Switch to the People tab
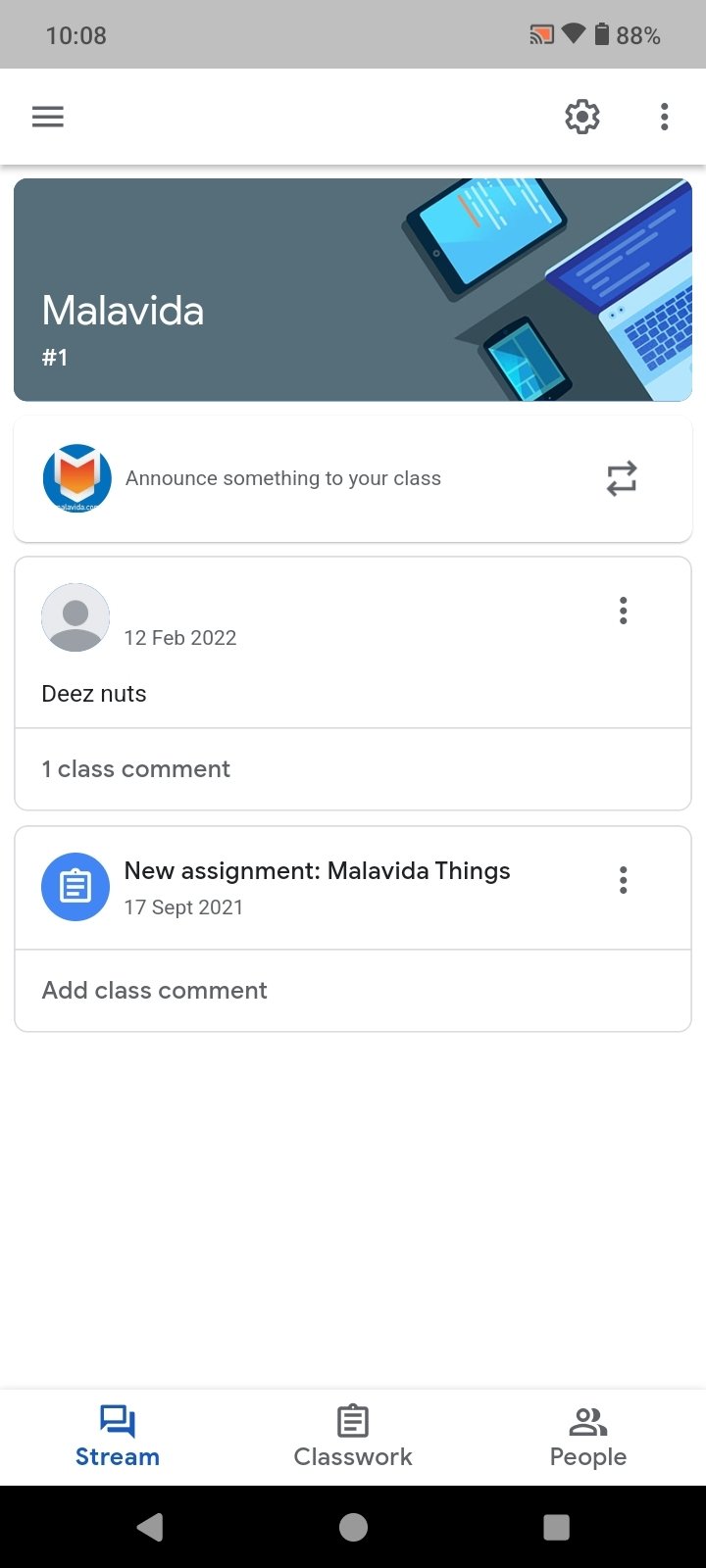 tap(588, 1437)
